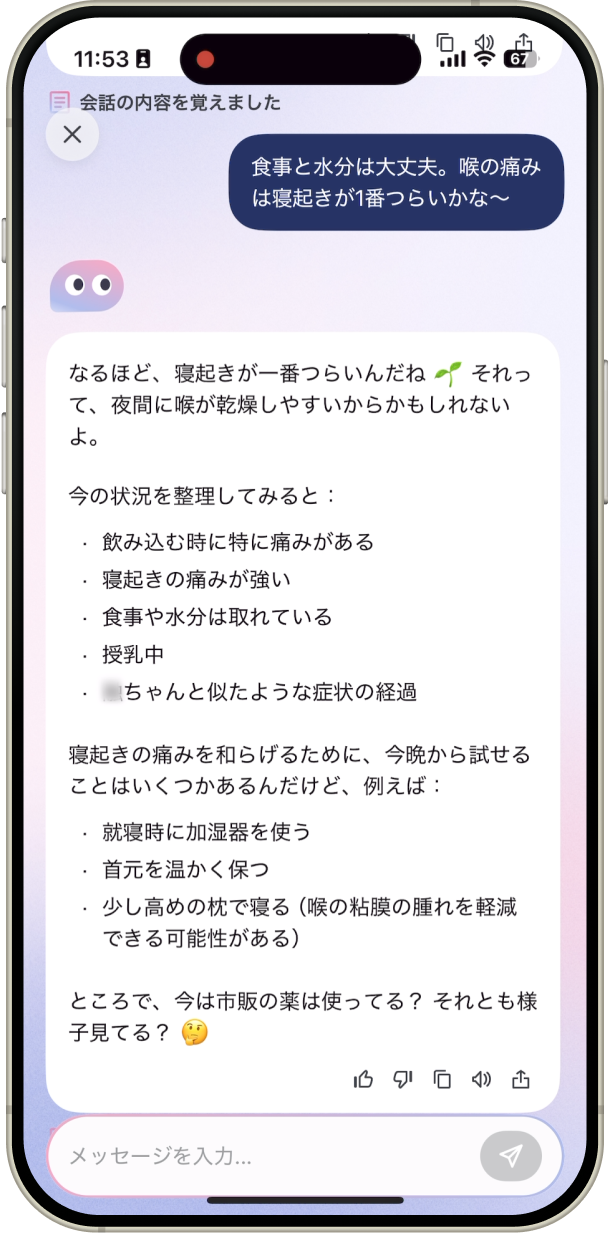Image resolution: width=608 pixels, height=1233 pixels.
Task: Open the 会話の内容を覚えました memory note
Action: (167, 102)
